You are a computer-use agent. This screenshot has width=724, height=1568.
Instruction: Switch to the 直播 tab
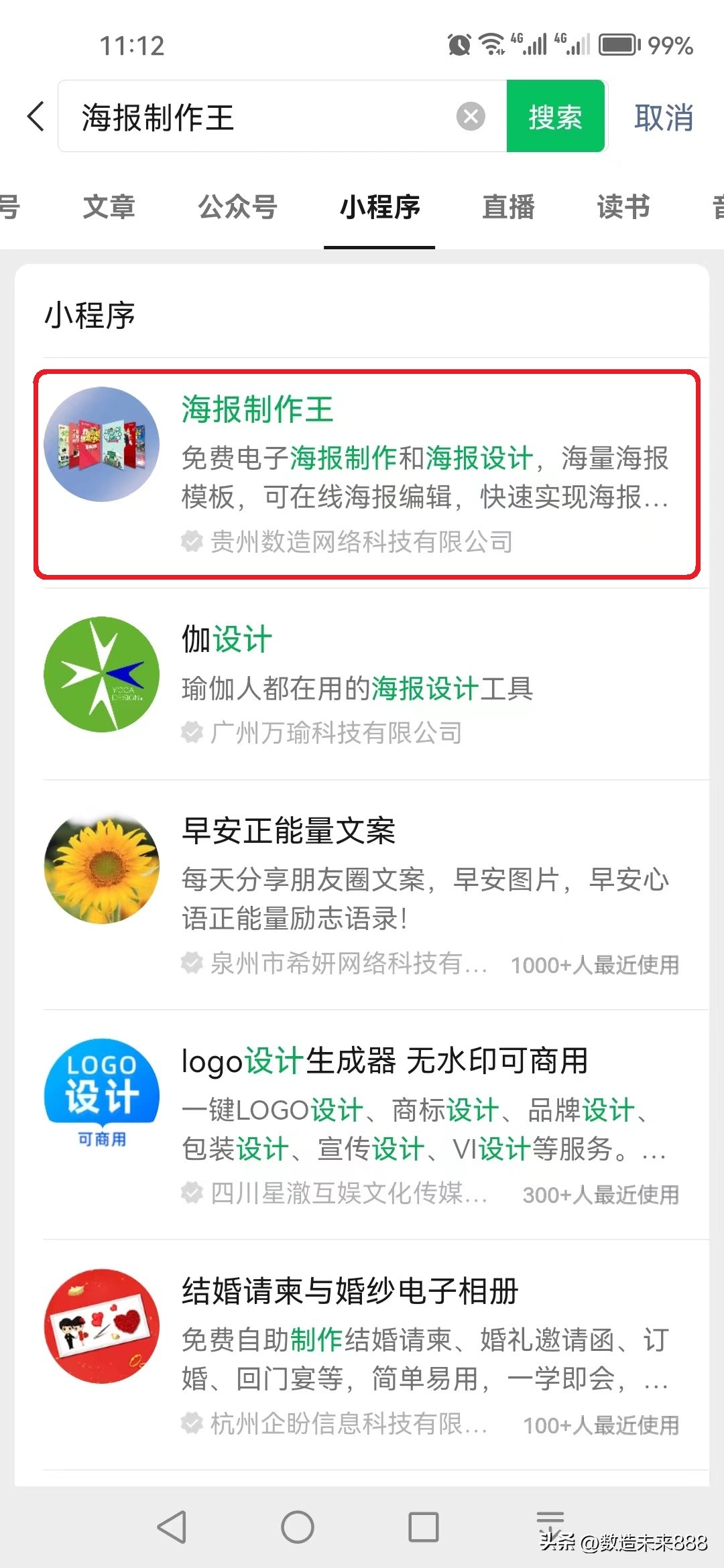point(508,208)
